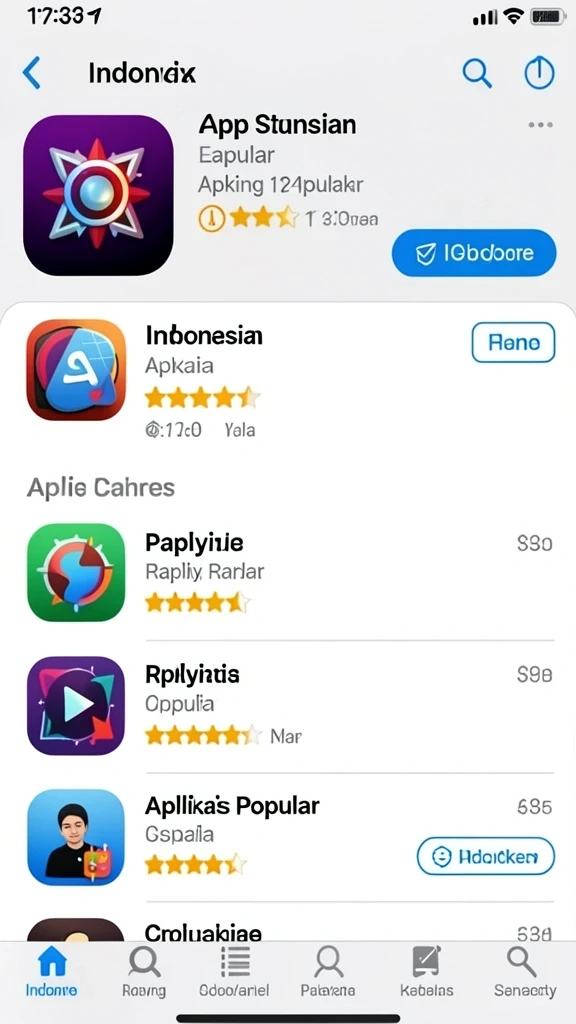Tap the blue IGbdoore button
This screenshot has height=1024, width=576.
(x=474, y=253)
